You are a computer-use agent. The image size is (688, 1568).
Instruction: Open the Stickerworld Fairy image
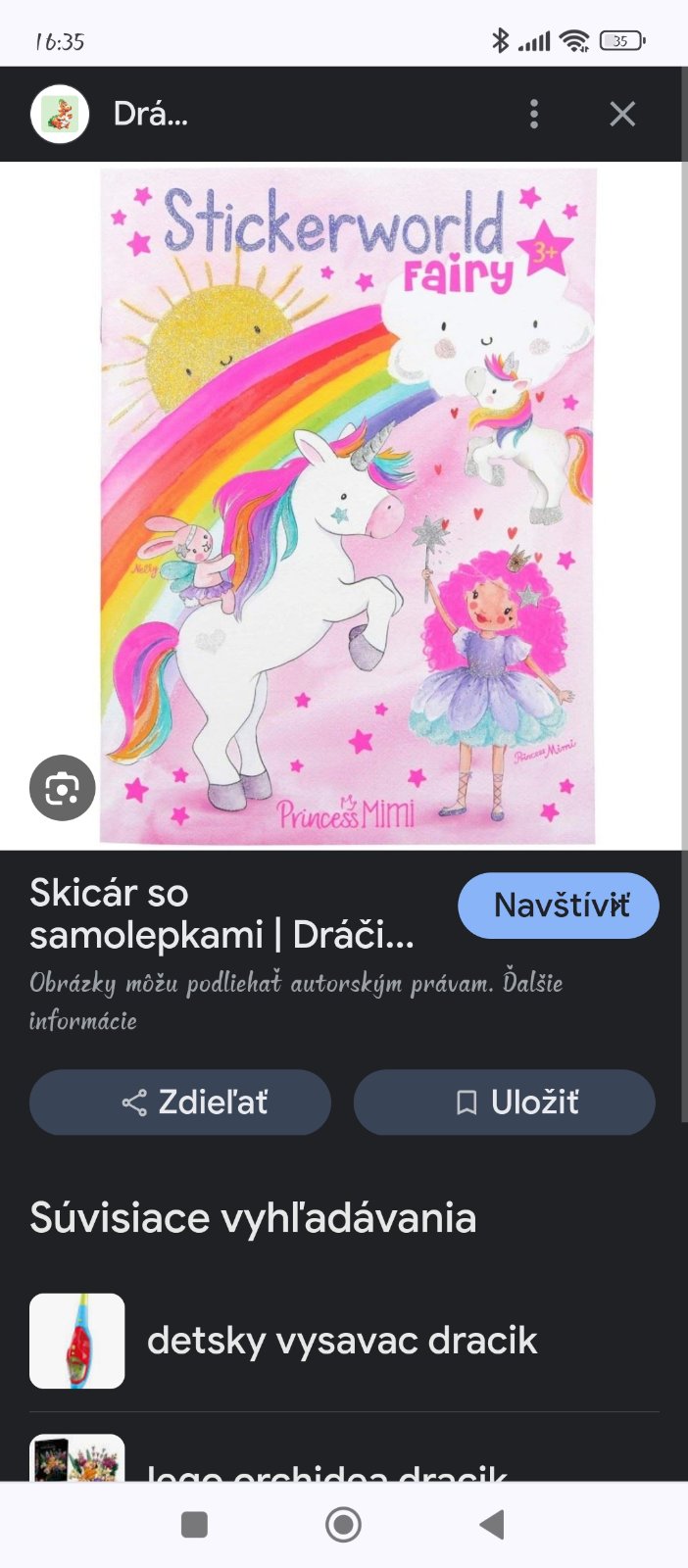tap(348, 506)
